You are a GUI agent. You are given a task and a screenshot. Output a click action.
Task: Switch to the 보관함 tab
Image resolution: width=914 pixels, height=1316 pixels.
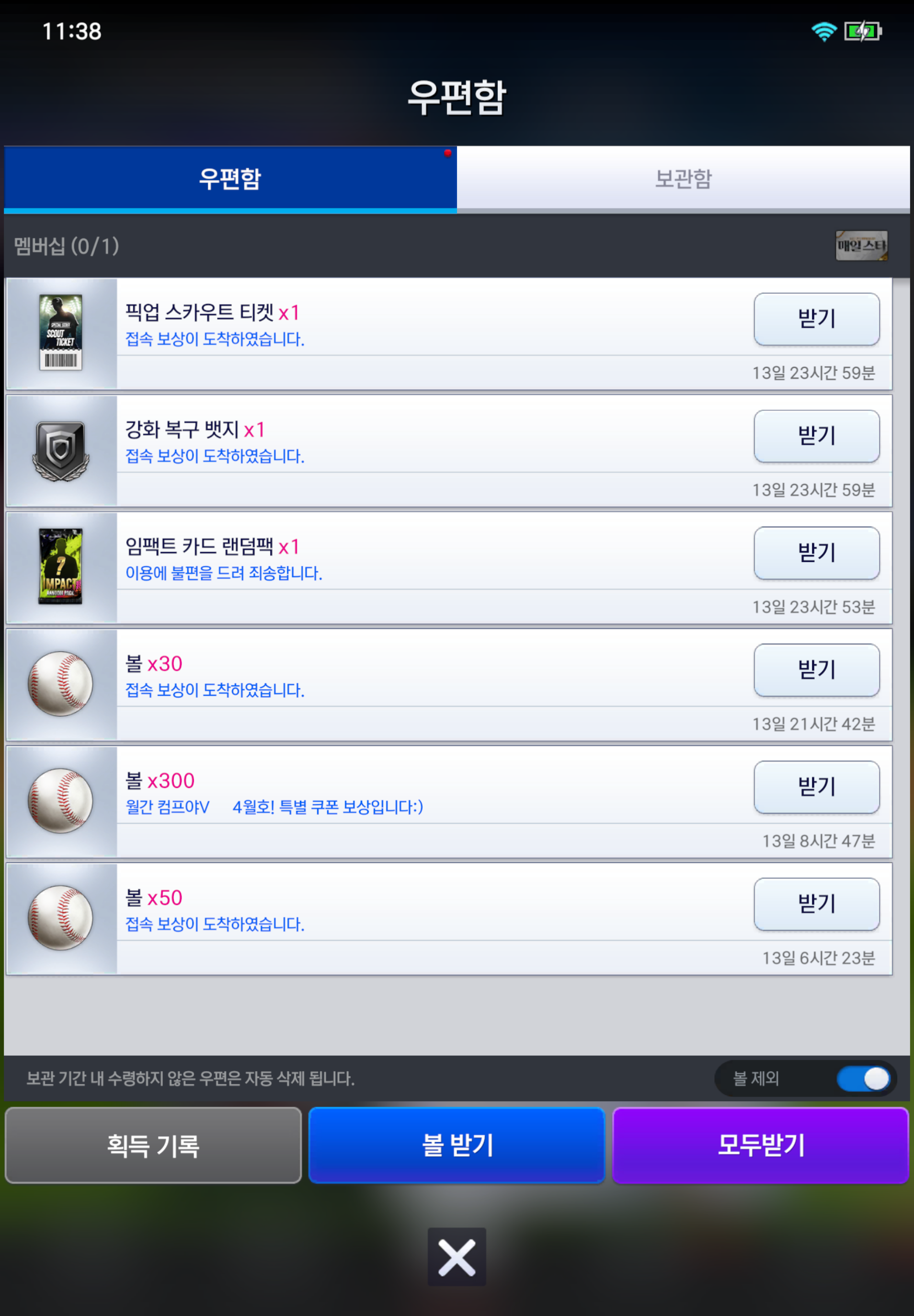[x=683, y=178]
